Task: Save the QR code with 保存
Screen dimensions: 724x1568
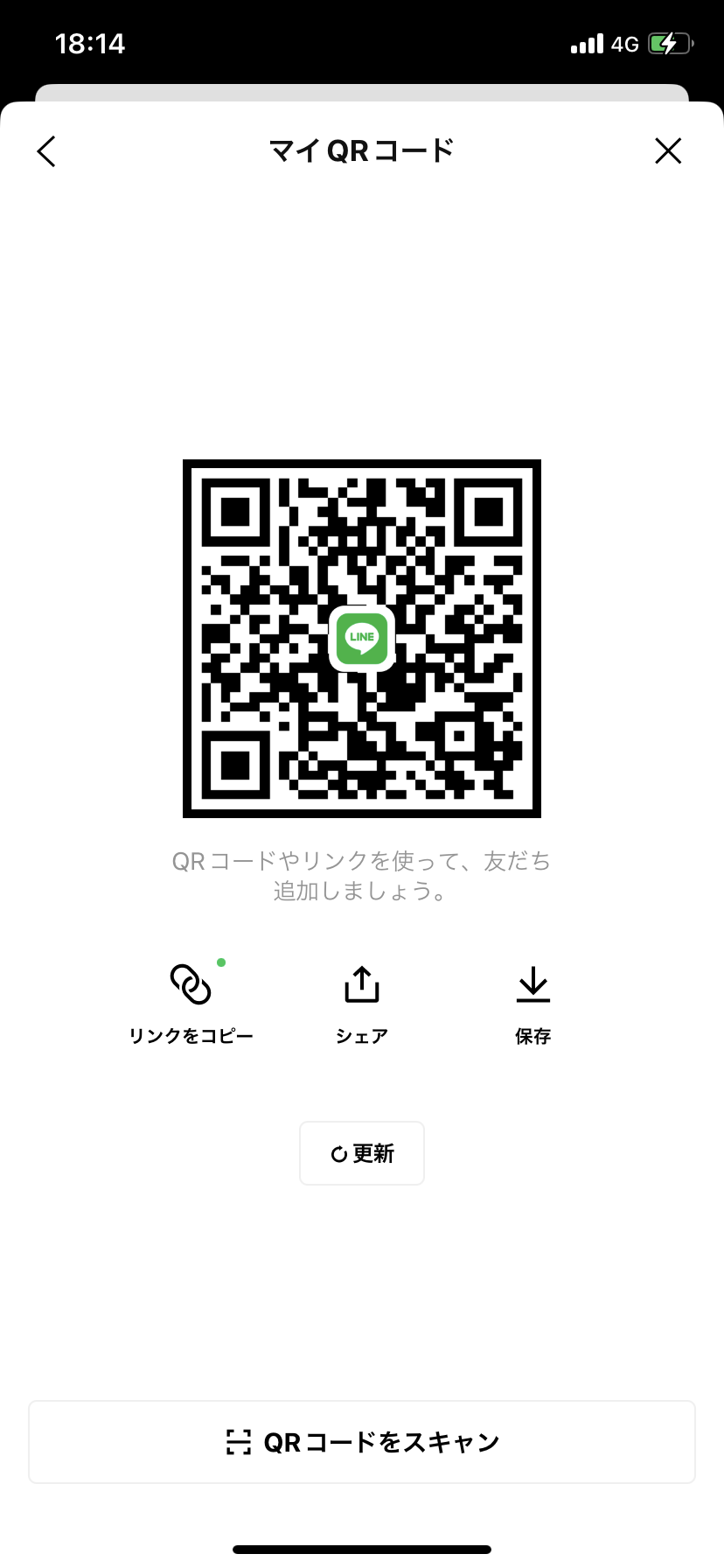Action: pos(533,1004)
